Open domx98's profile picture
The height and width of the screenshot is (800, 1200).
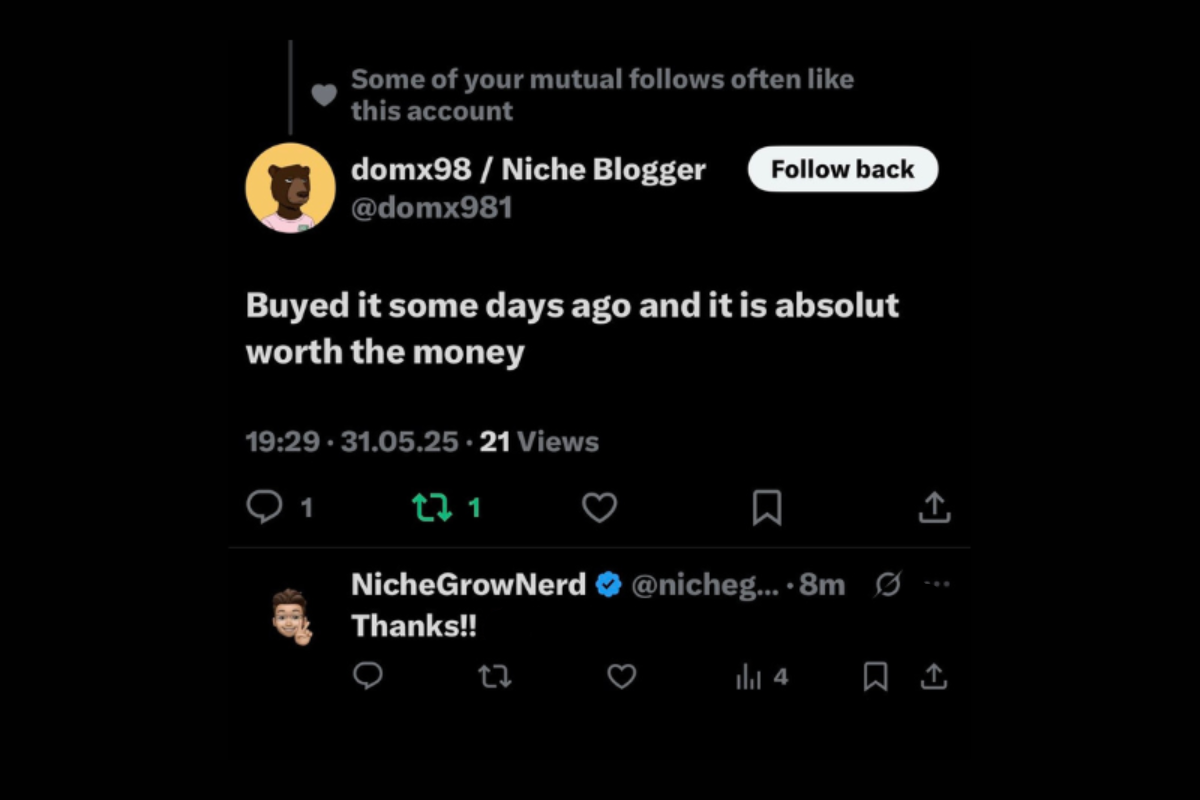pos(290,187)
